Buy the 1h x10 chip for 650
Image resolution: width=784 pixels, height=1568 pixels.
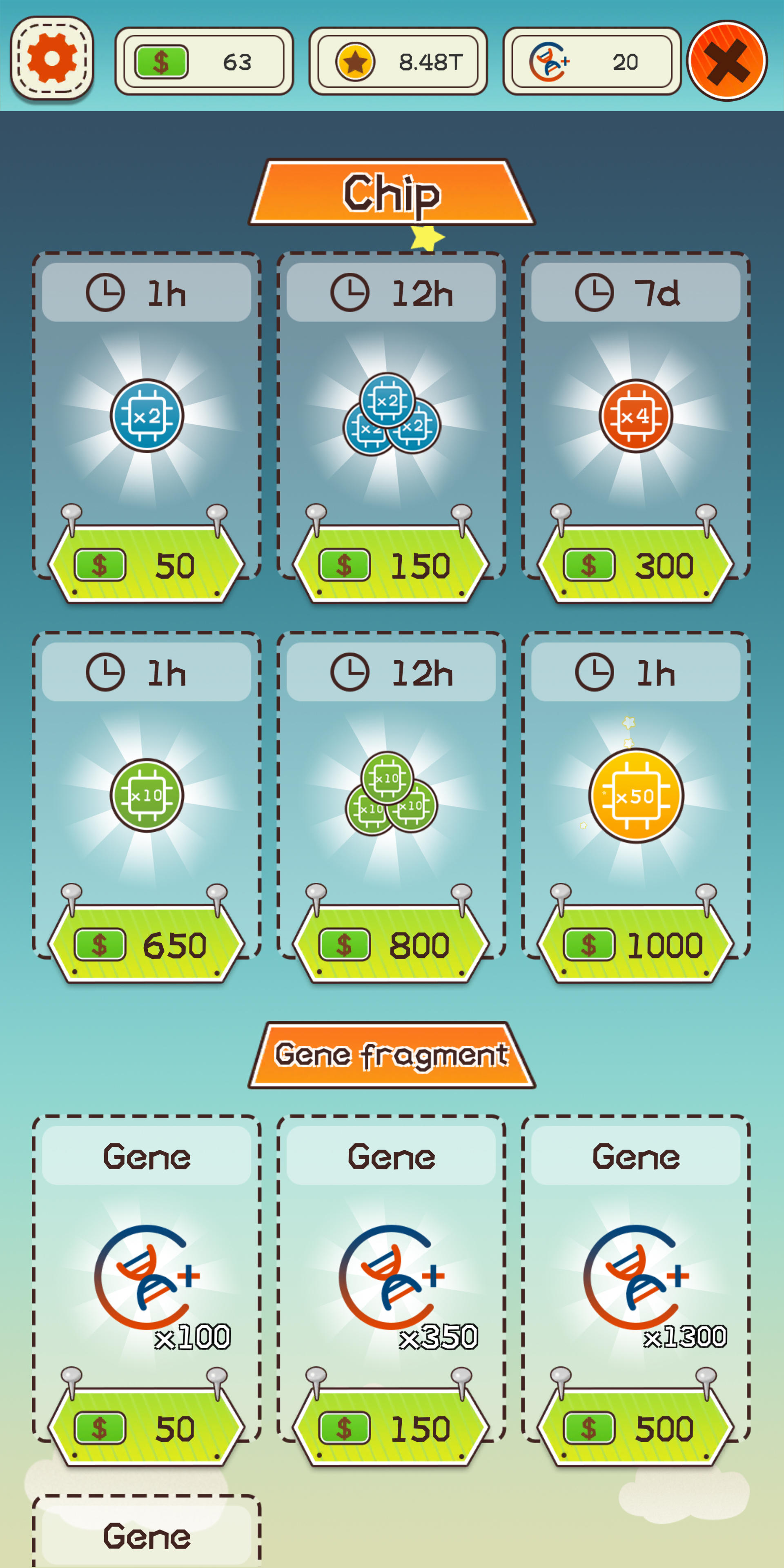[x=147, y=945]
